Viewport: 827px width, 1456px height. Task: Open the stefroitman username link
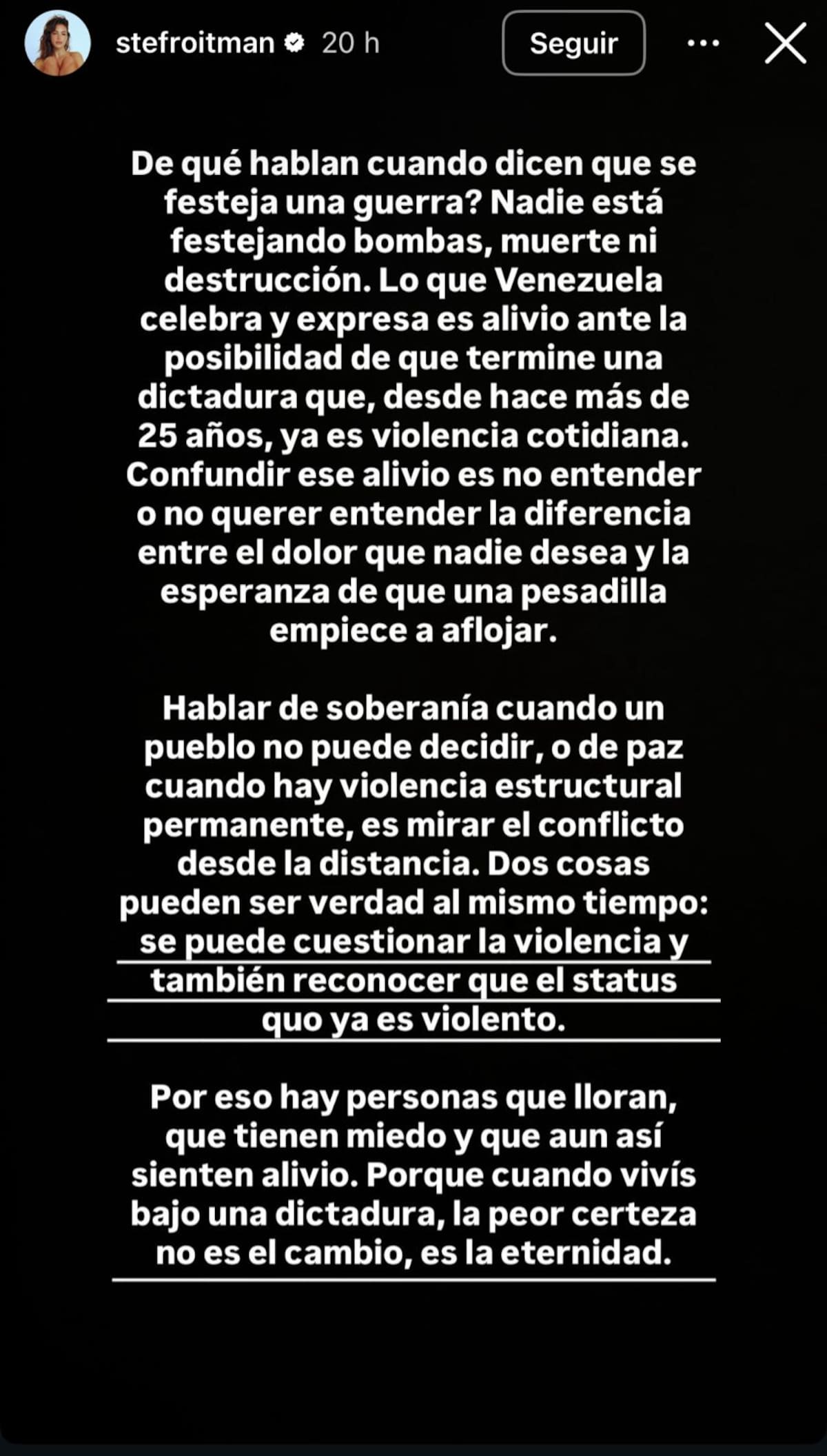click(x=195, y=43)
